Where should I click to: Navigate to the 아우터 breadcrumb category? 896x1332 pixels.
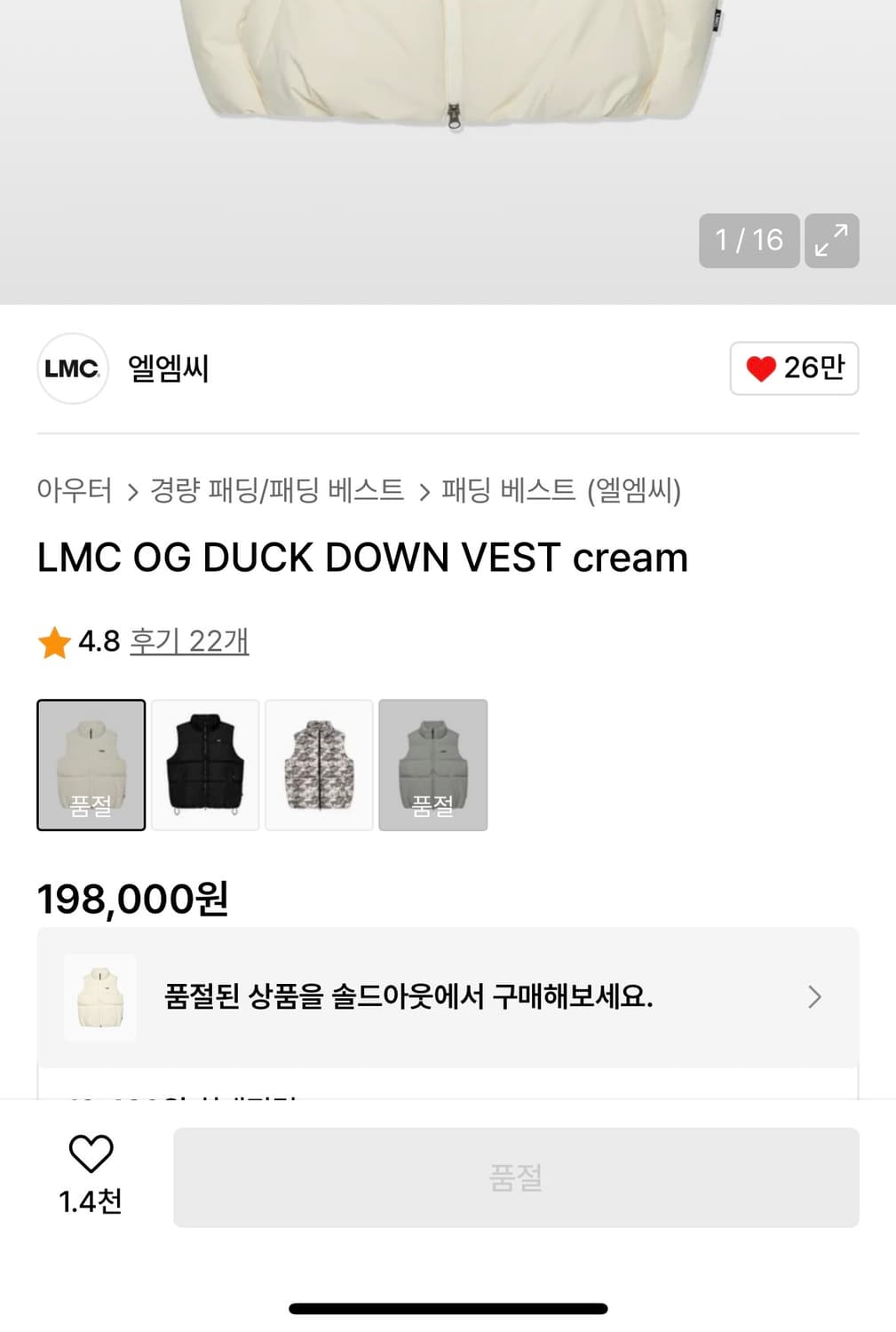pyautogui.click(x=75, y=491)
